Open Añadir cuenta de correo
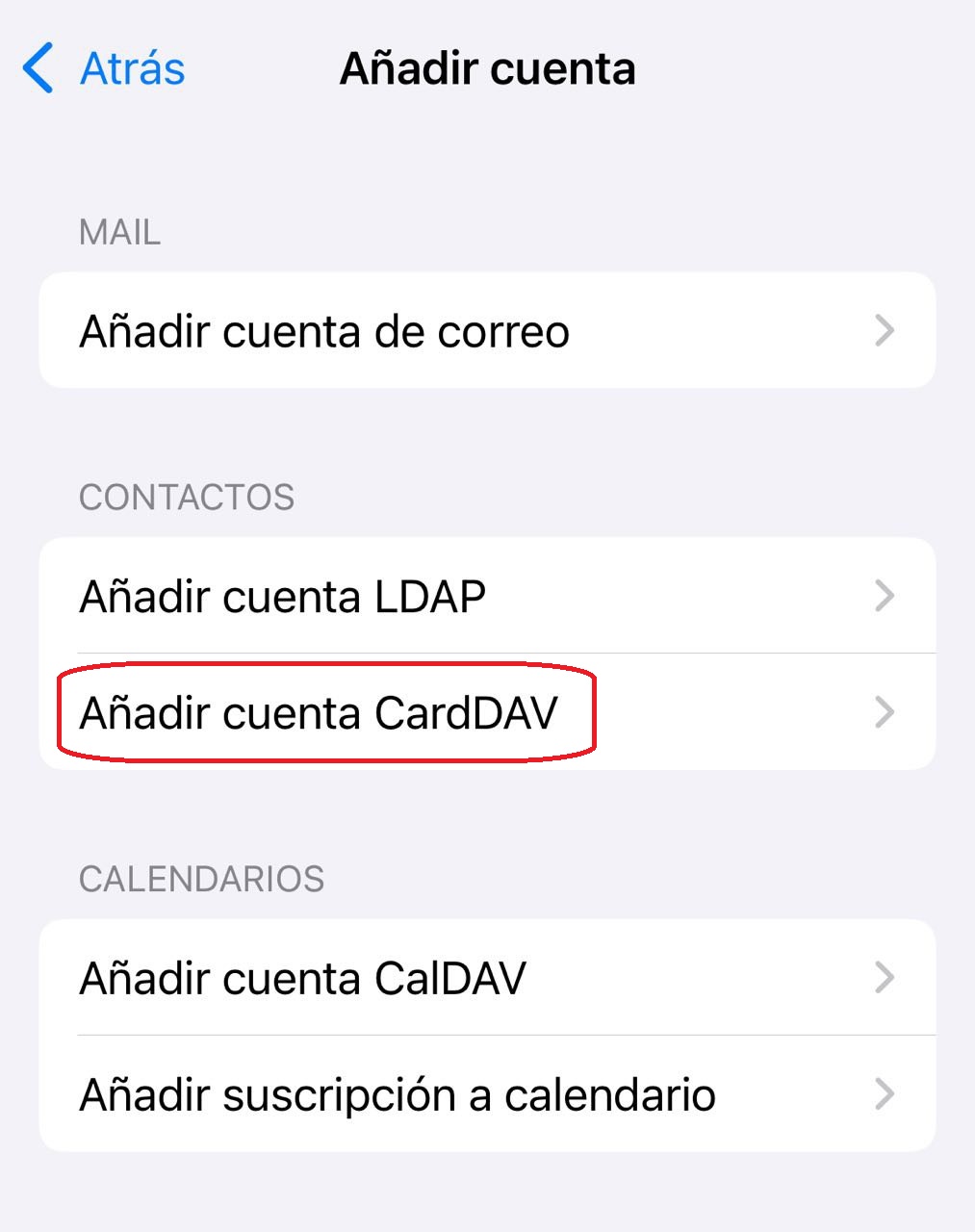This screenshot has width=975, height=1232. 486,331
